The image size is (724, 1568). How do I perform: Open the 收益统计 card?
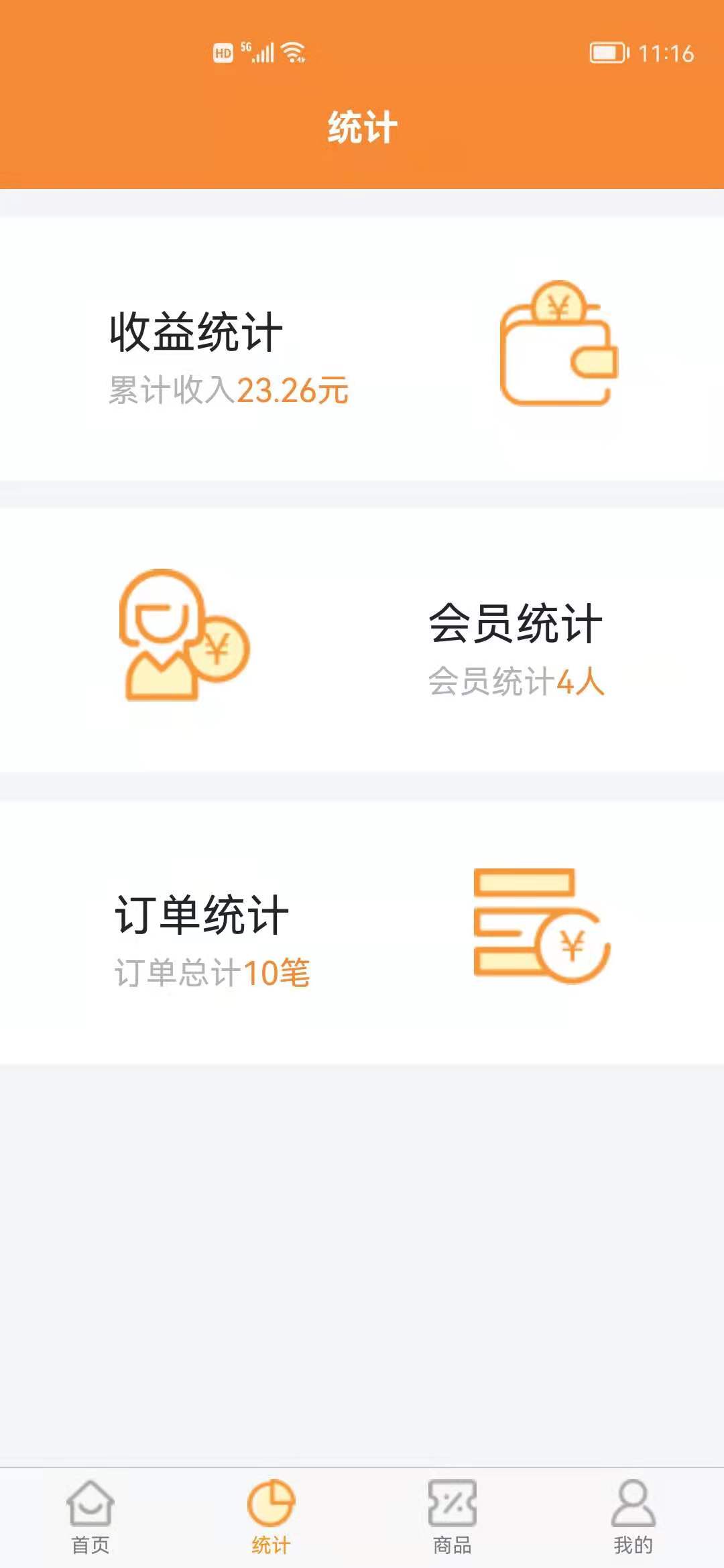(x=362, y=348)
